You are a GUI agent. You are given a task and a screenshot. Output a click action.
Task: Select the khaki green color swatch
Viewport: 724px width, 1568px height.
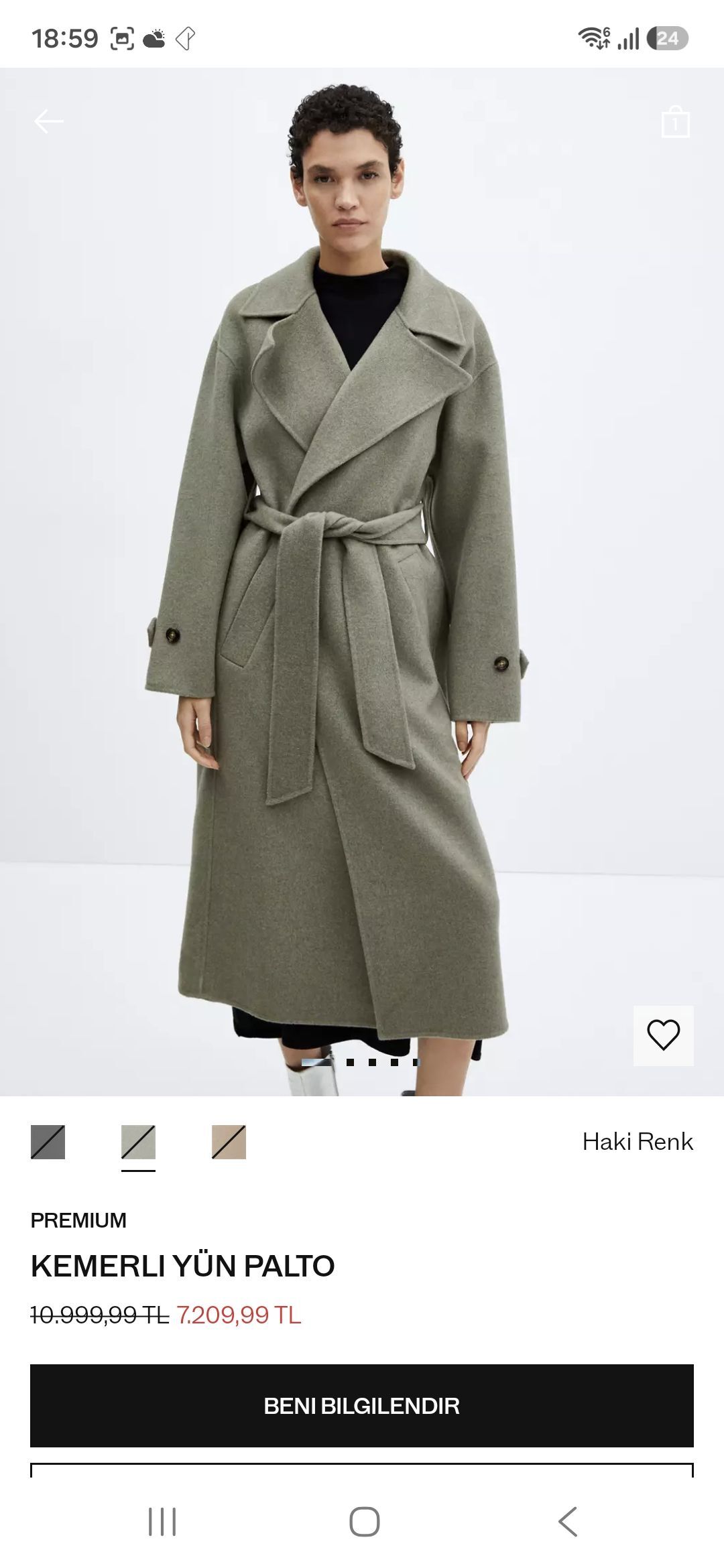click(x=138, y=1142)
